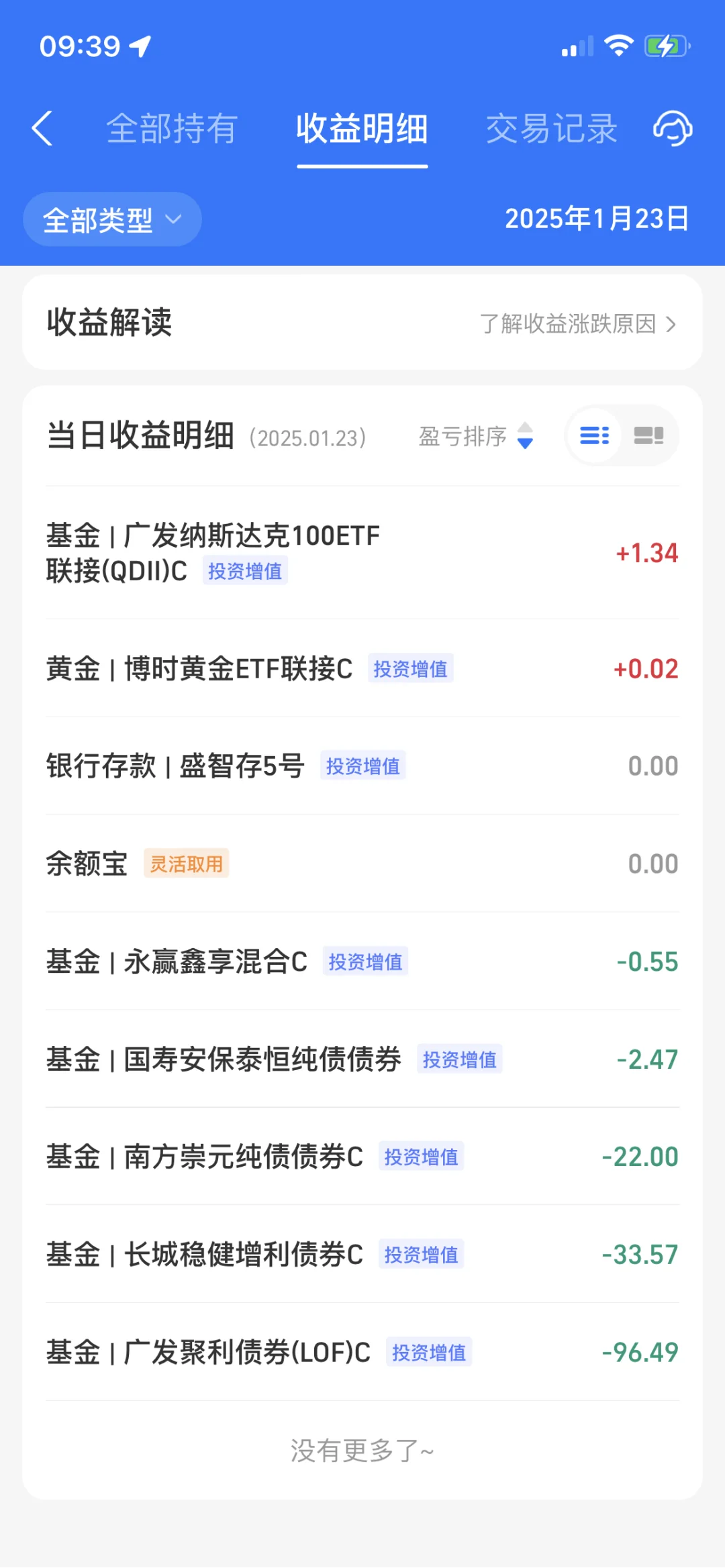Open 广发纳斯达克100ETF联接(QDII)C fund row
Screen dimensions: 725x1568
pos(362,553)
